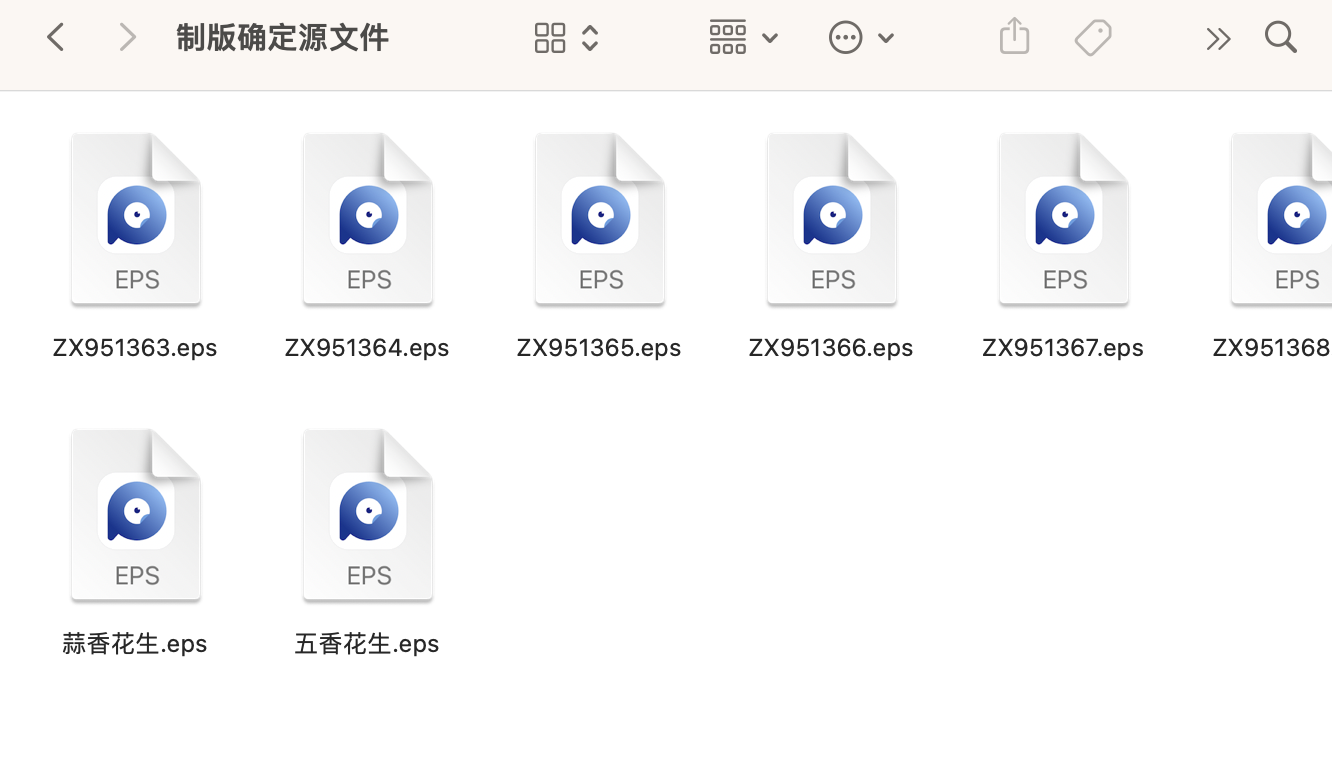1332x764 pixels.
Task: Select file 蒜香花生.eps
Action: tap(136, 516)
